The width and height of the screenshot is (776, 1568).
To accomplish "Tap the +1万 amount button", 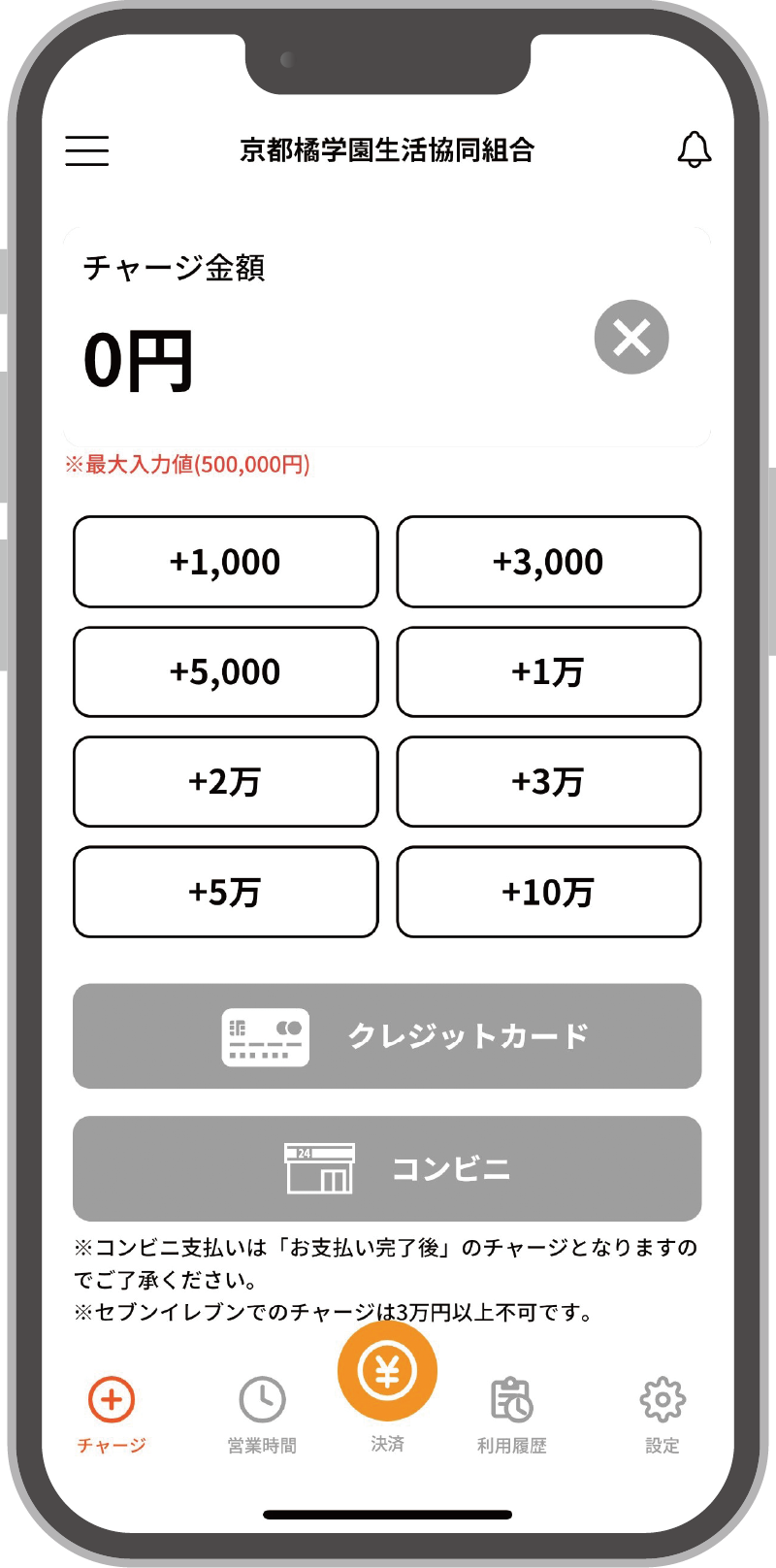I will [548, 671].
